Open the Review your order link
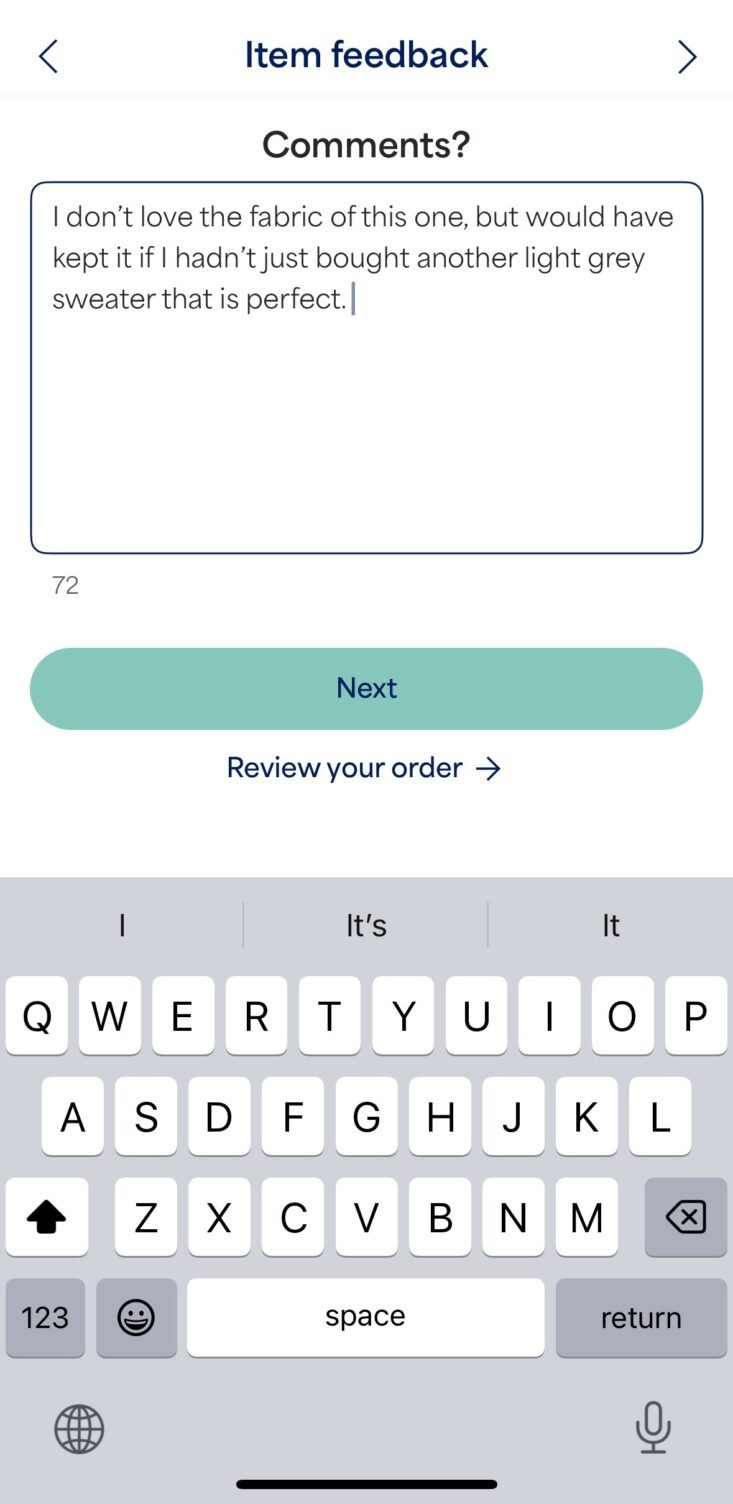The image size is (733, 1504). click(x=364, y=768)
